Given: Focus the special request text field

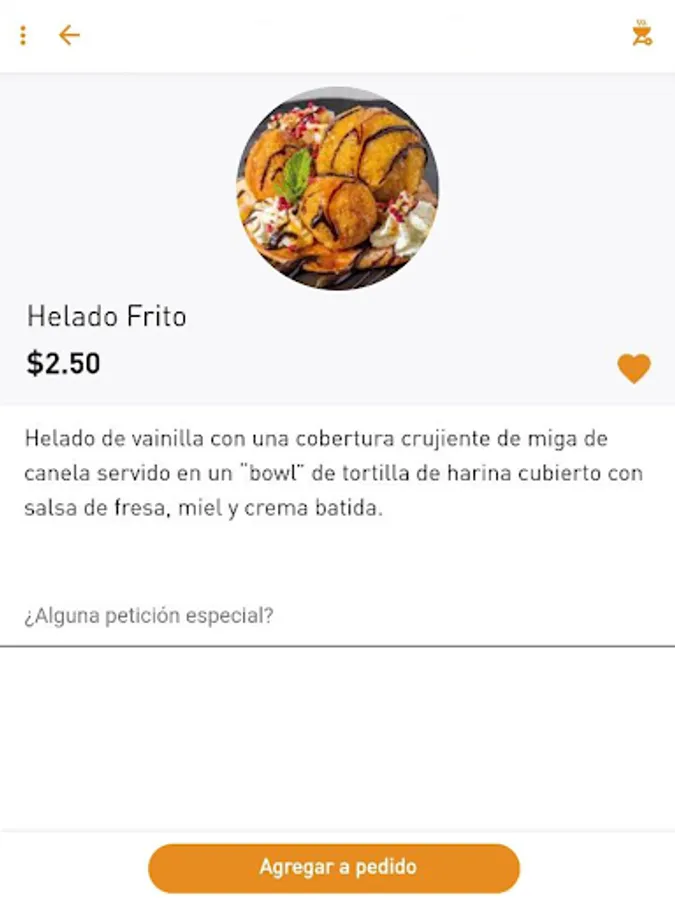Looking at the screenshot, I should point(337,616).
